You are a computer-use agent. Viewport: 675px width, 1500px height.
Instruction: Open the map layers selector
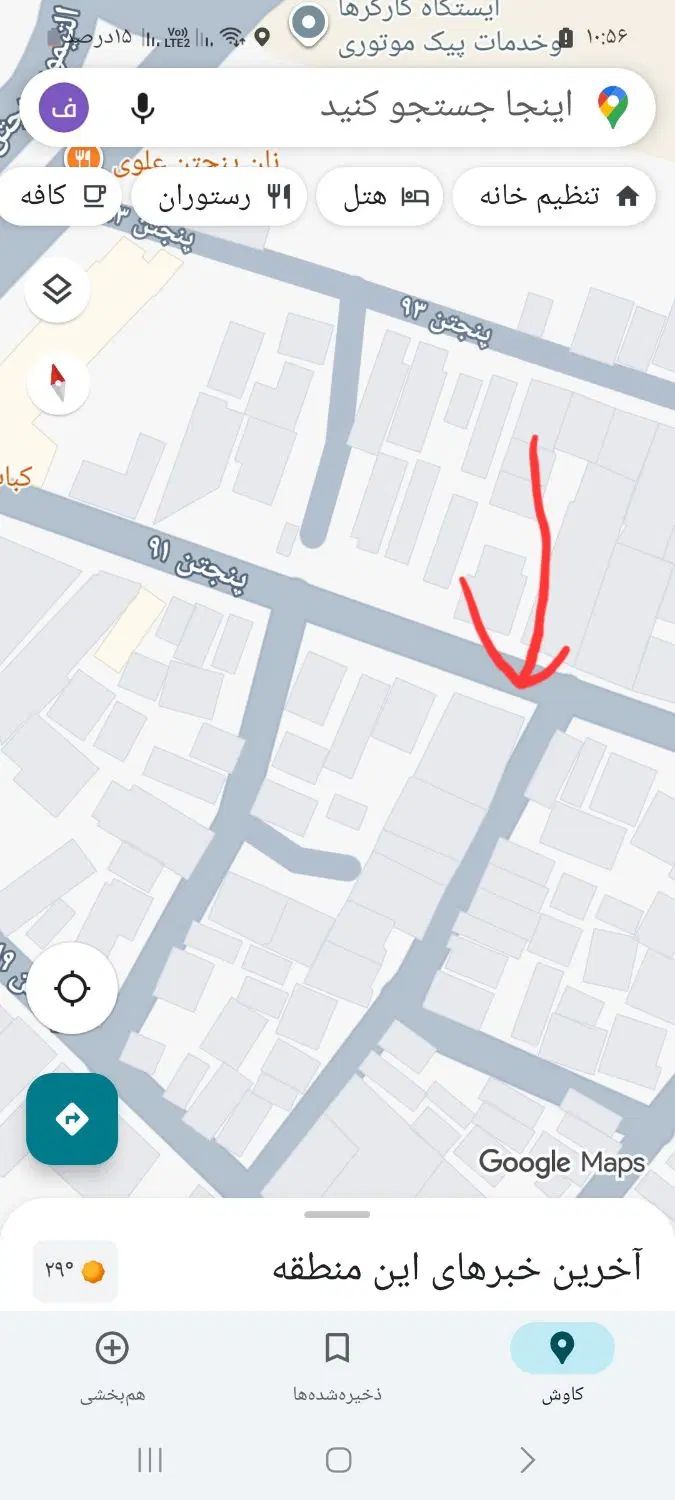[x=58, y=290]
